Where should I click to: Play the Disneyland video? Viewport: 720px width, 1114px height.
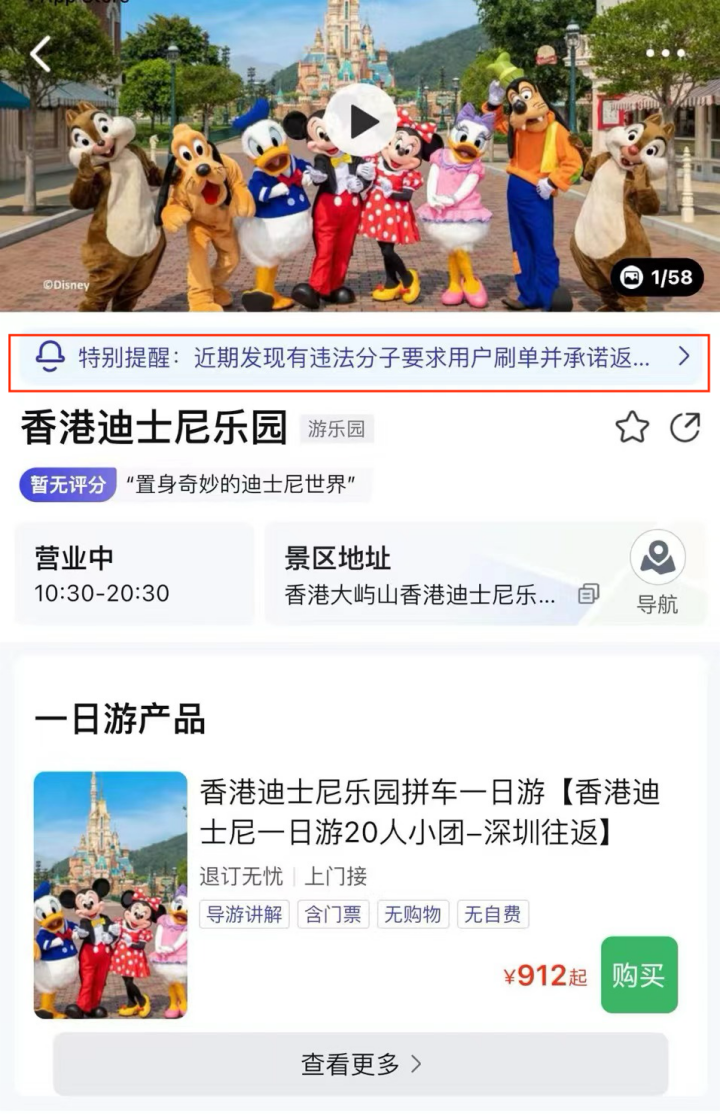click(360, 121)
